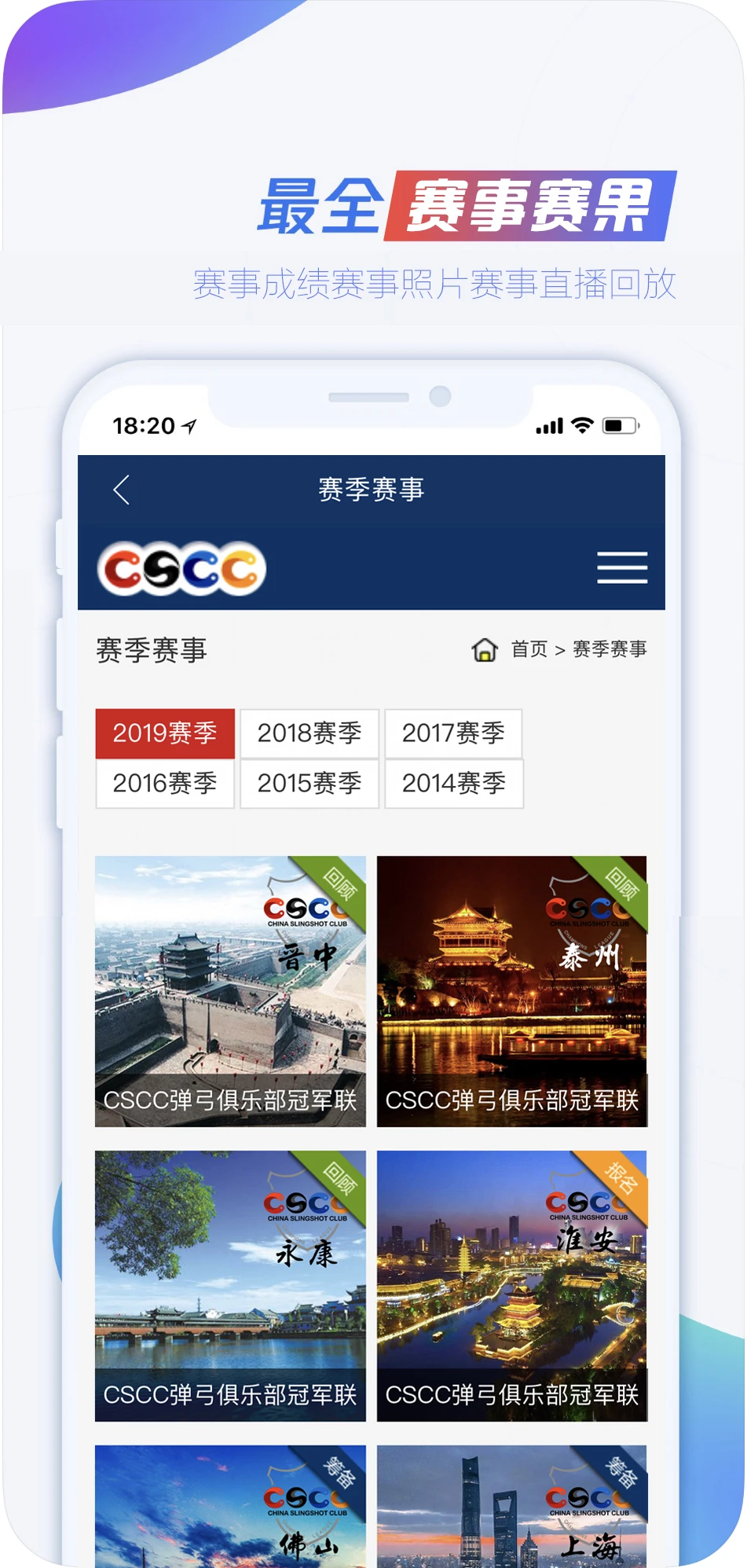The width and height of the screenshot is (747, 1568).
Task: Click the back arrow in the navigation bar
Action: click(122, 489)
